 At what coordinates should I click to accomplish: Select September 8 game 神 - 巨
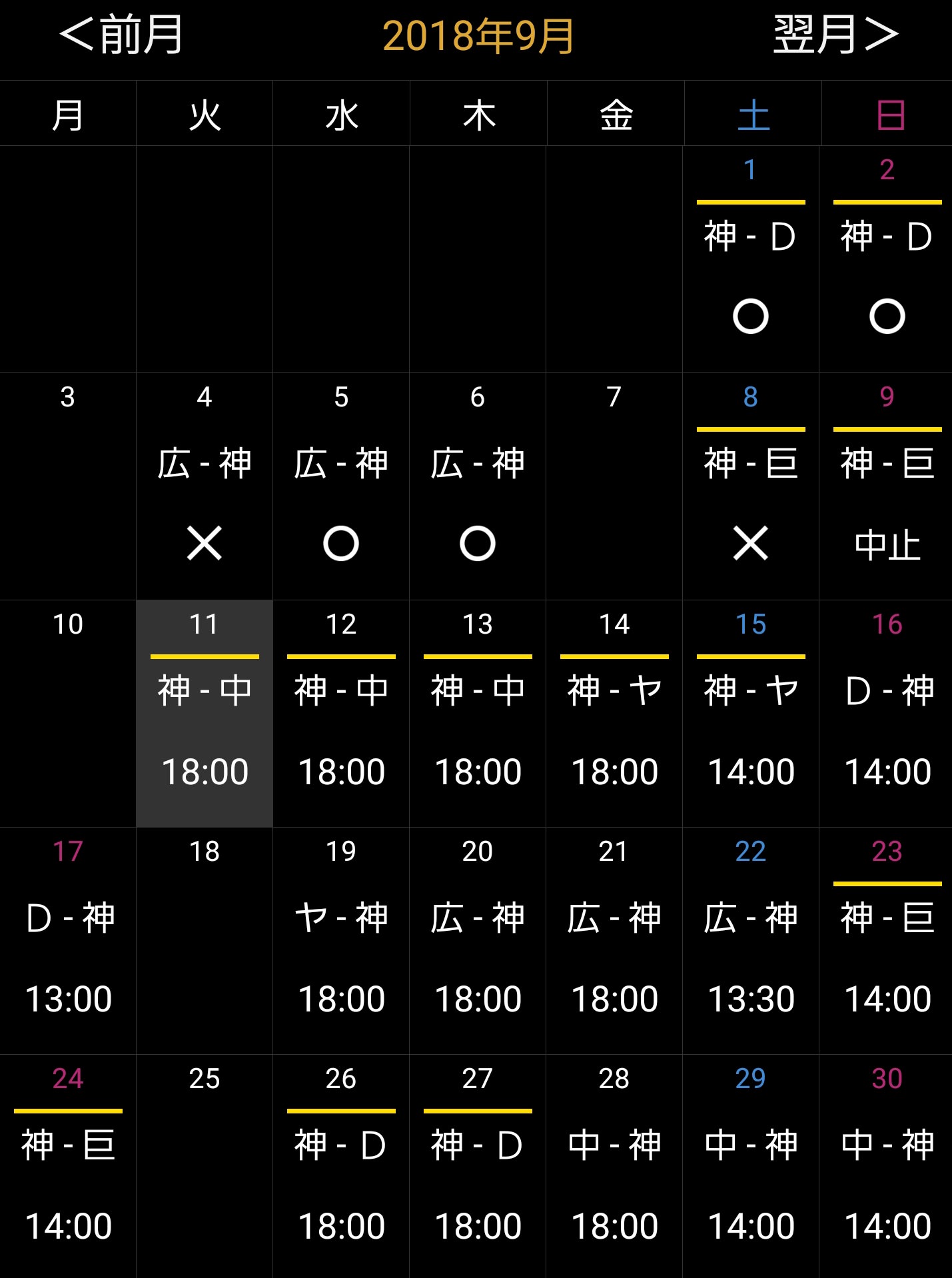pyautogui.click(x=751, y=487)
